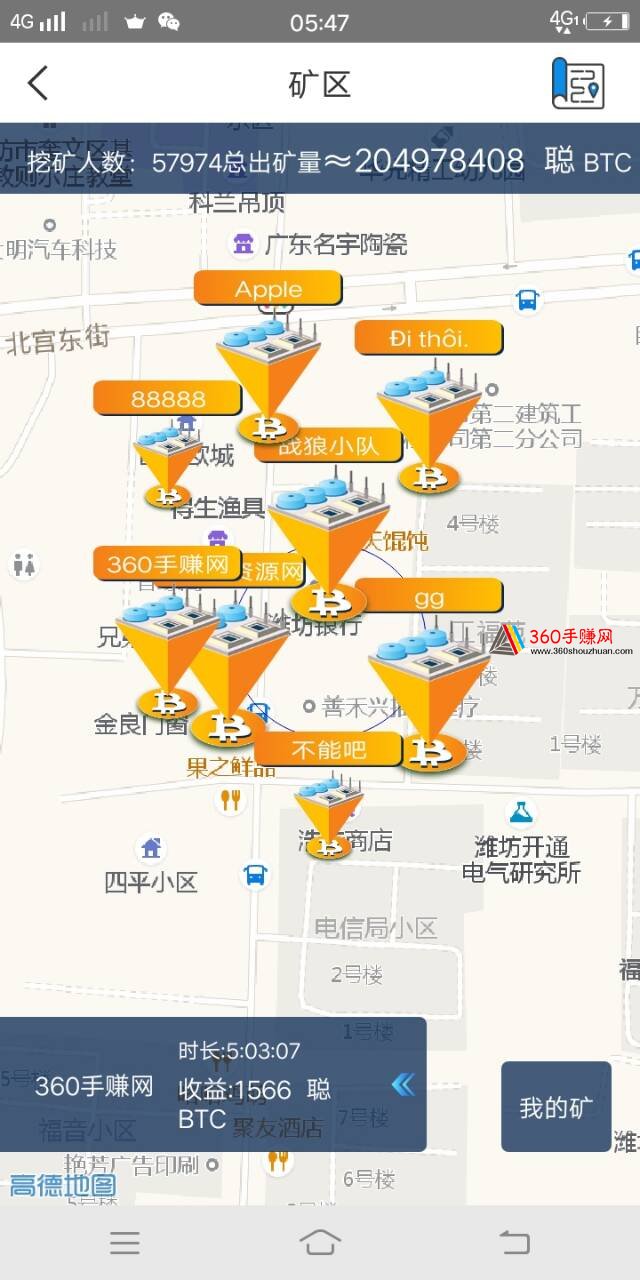The width and height of the screenshot is (640, 1280).
Task: Go back using the top-left arrow
Action: (x=38, y=83)
